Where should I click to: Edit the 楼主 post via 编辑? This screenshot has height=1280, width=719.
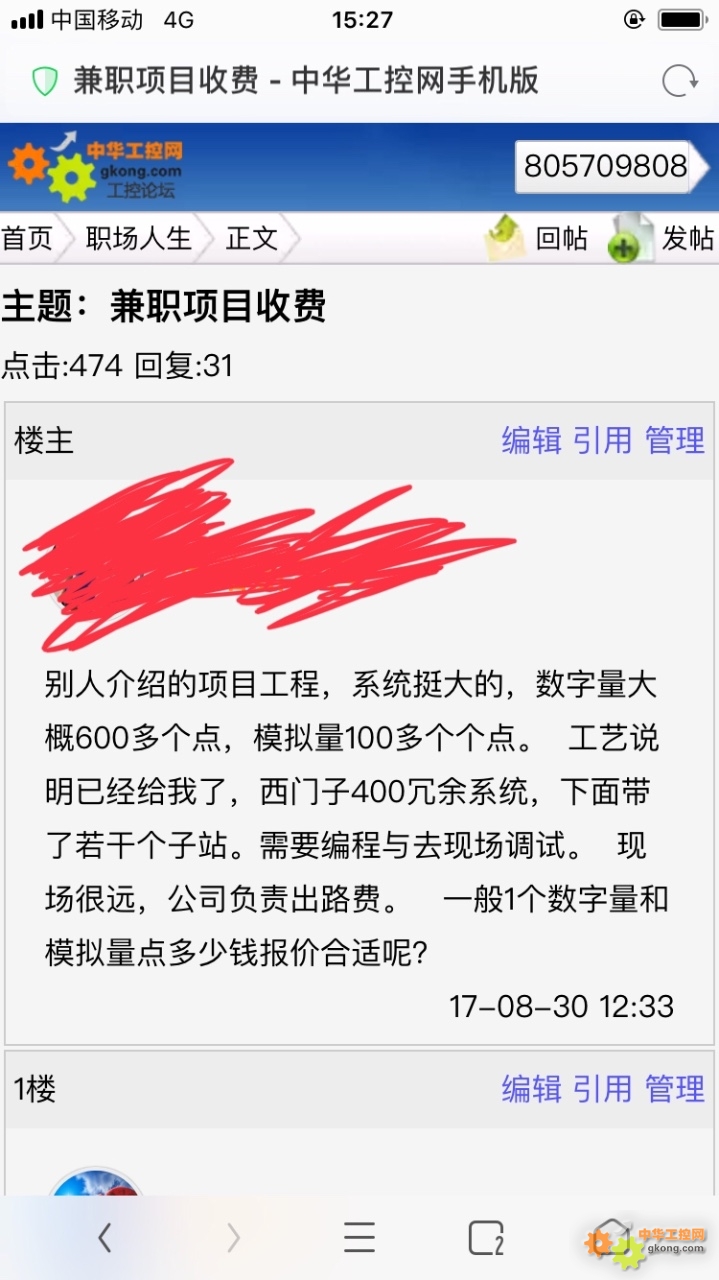[x=531, y=440]
